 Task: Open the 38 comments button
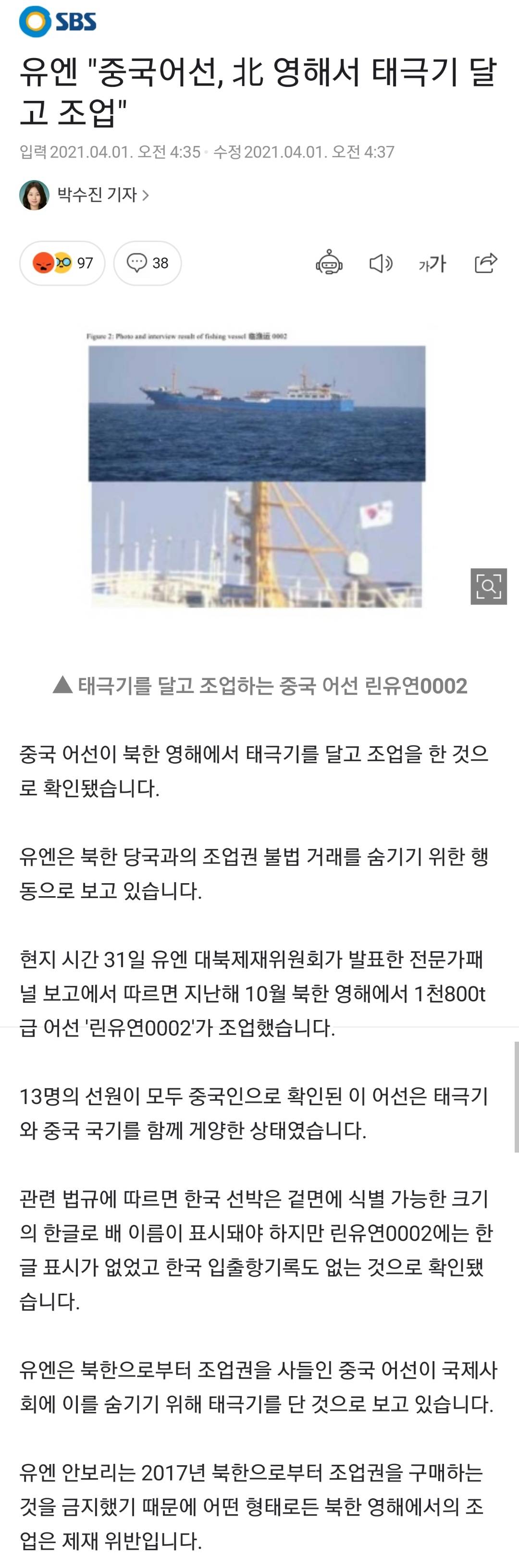point(148,263)
